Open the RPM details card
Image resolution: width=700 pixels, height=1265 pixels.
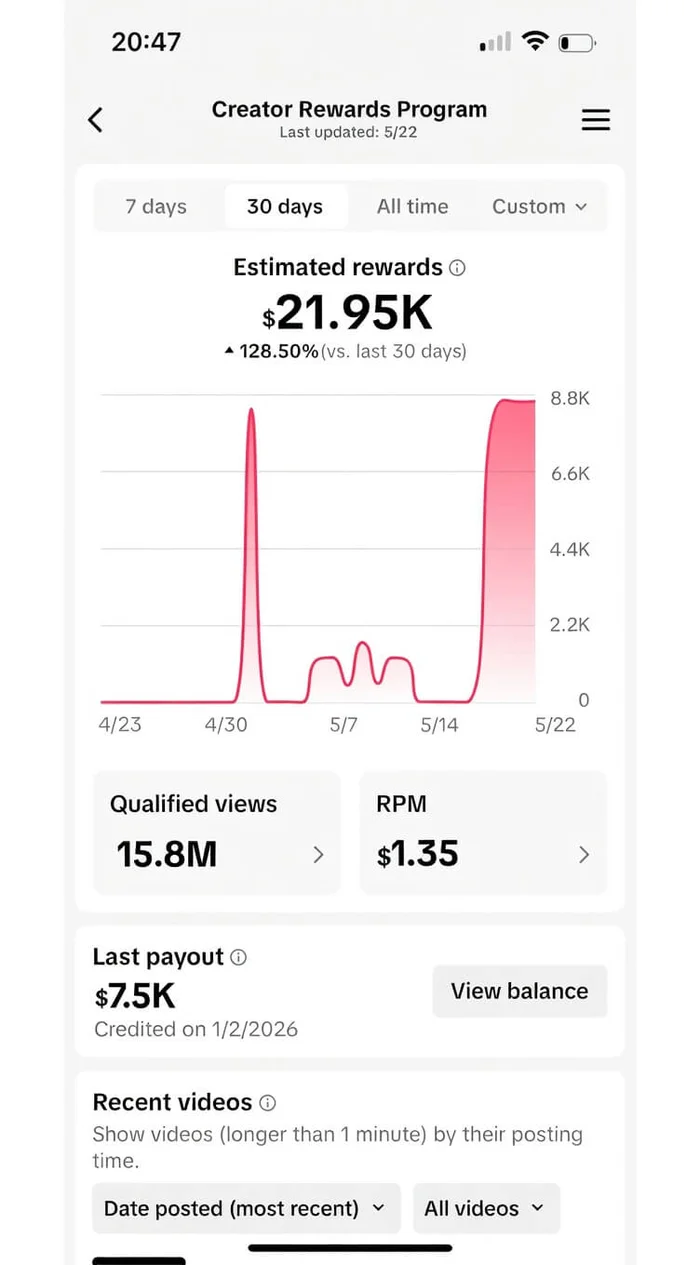(x=483, y=833)
